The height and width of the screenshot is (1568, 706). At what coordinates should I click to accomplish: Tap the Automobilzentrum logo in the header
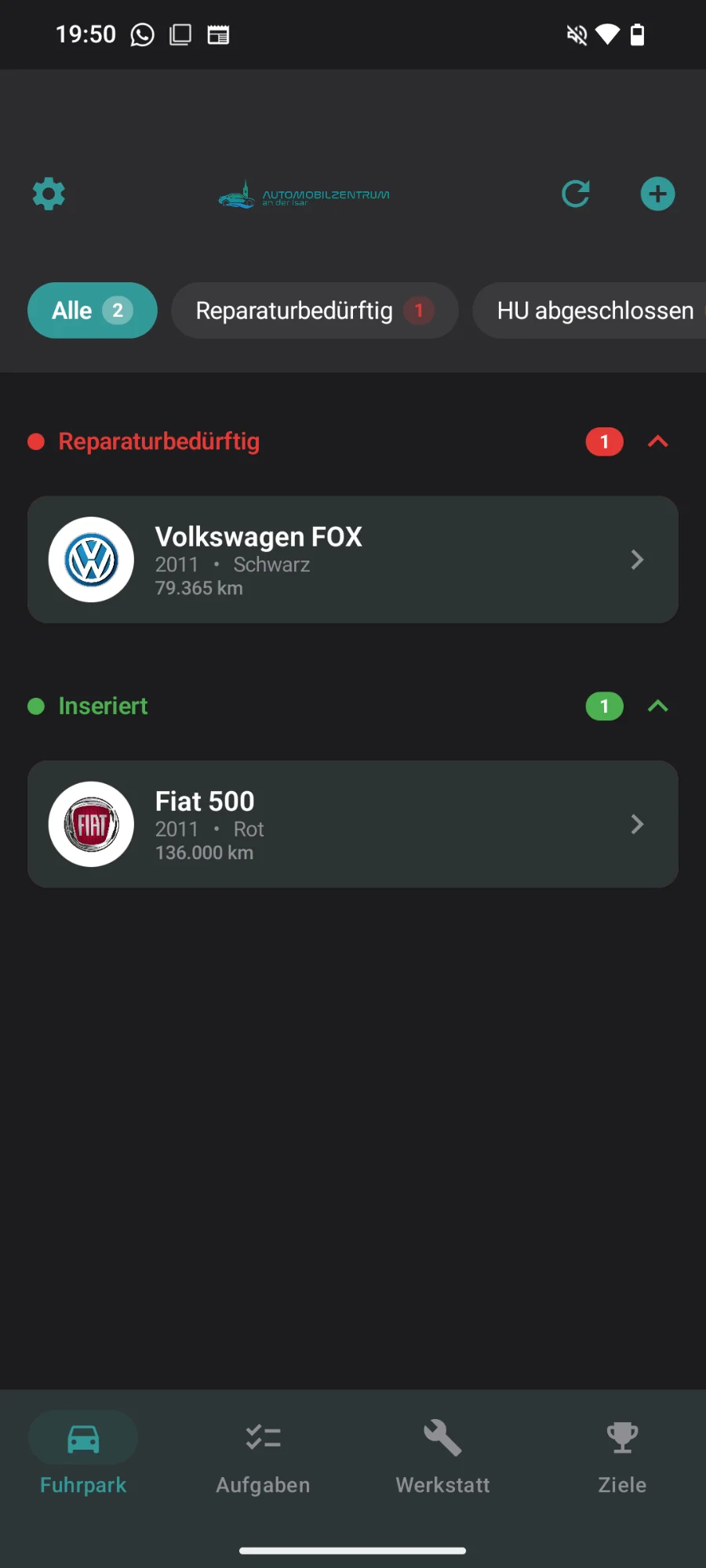click(304, 196)
